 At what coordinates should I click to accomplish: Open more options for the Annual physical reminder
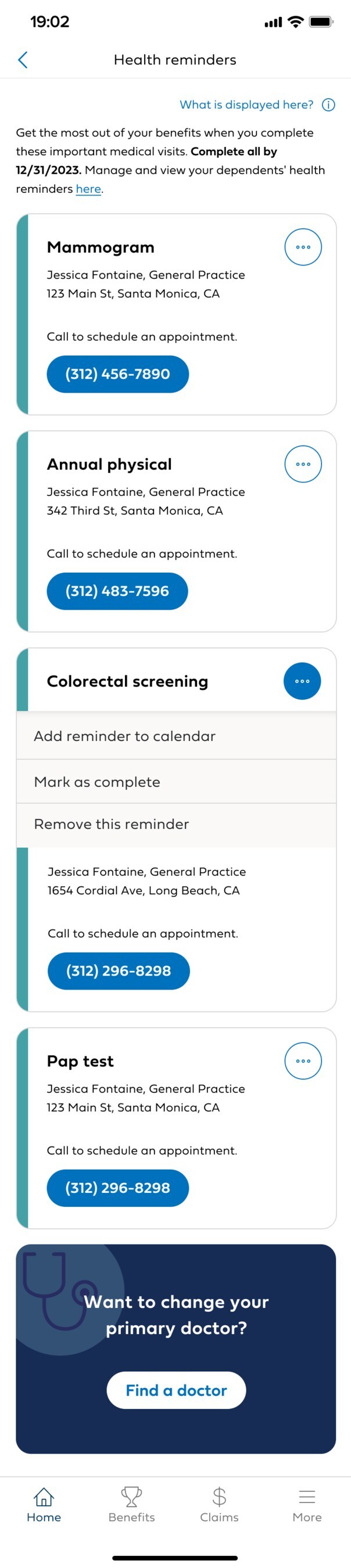coord(303,464)
